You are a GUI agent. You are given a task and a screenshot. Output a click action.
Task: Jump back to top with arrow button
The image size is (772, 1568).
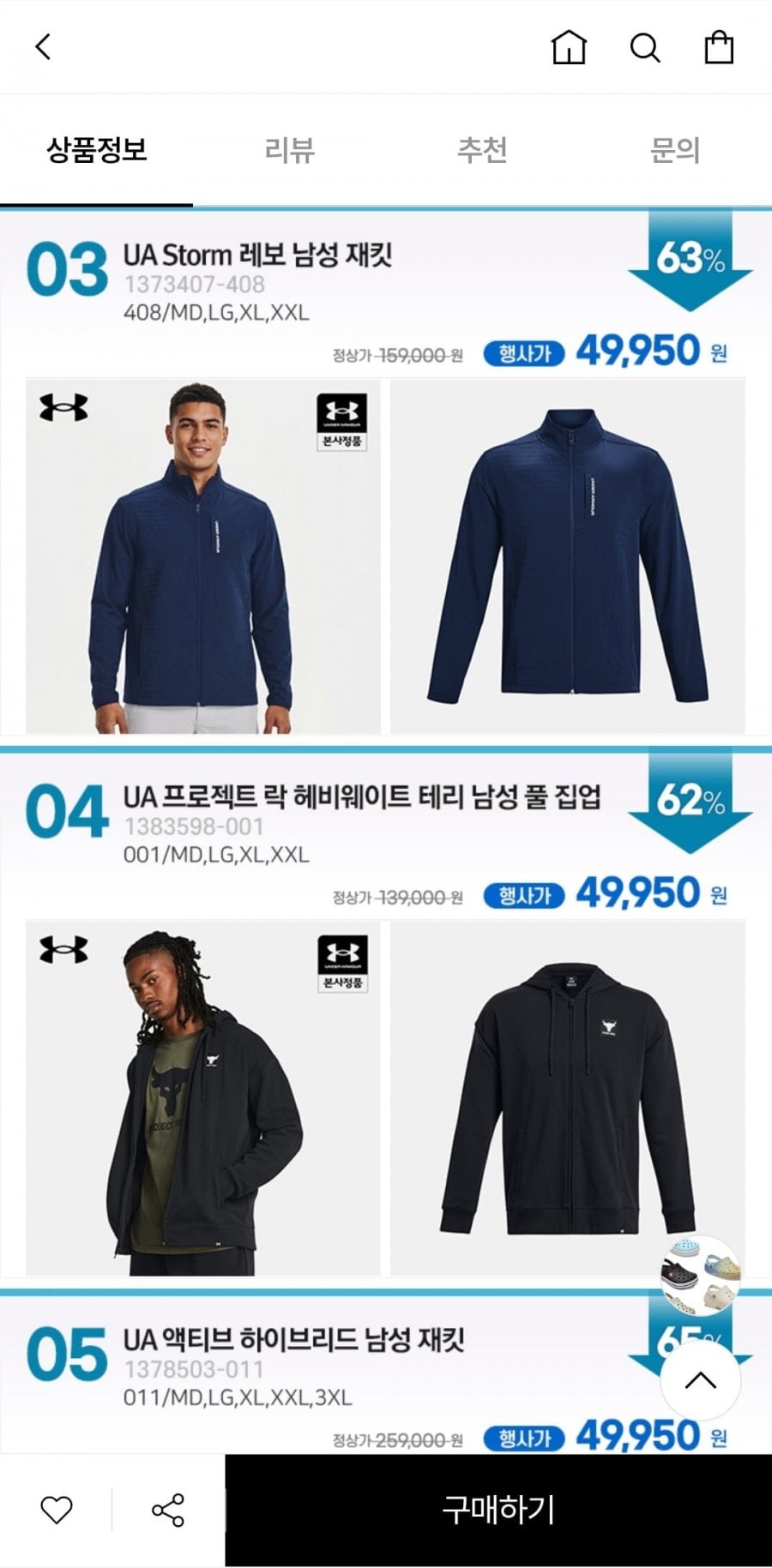tap(700, 1380)
